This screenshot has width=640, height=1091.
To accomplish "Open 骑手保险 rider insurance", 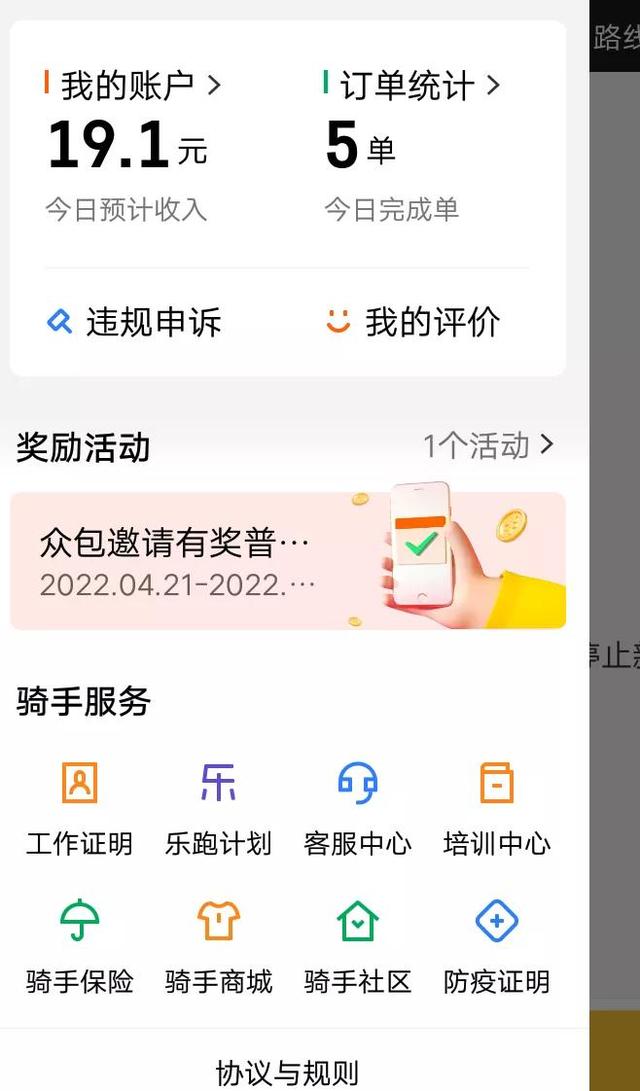I will (x=79, y=946).
